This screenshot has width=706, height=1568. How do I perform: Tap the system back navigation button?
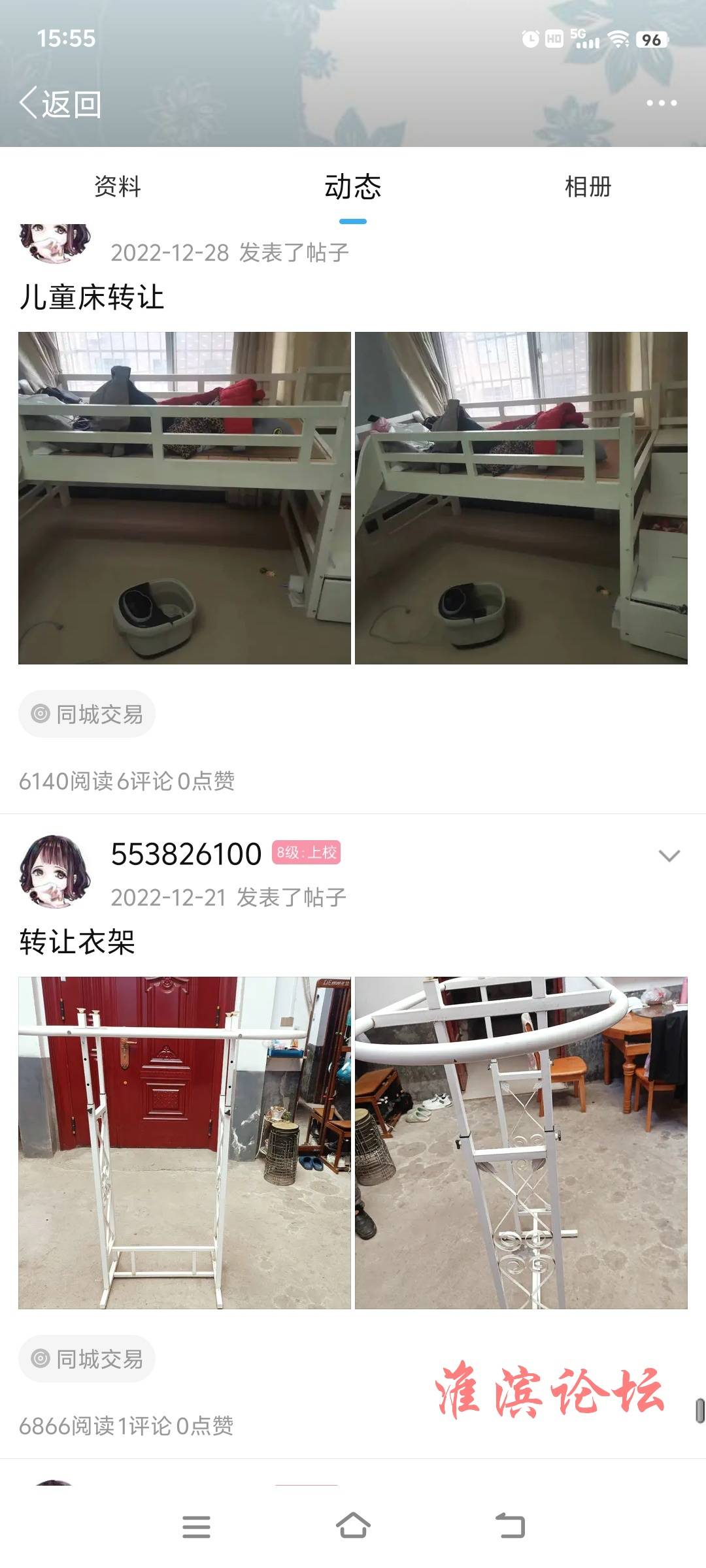[x=510, y=1526]
